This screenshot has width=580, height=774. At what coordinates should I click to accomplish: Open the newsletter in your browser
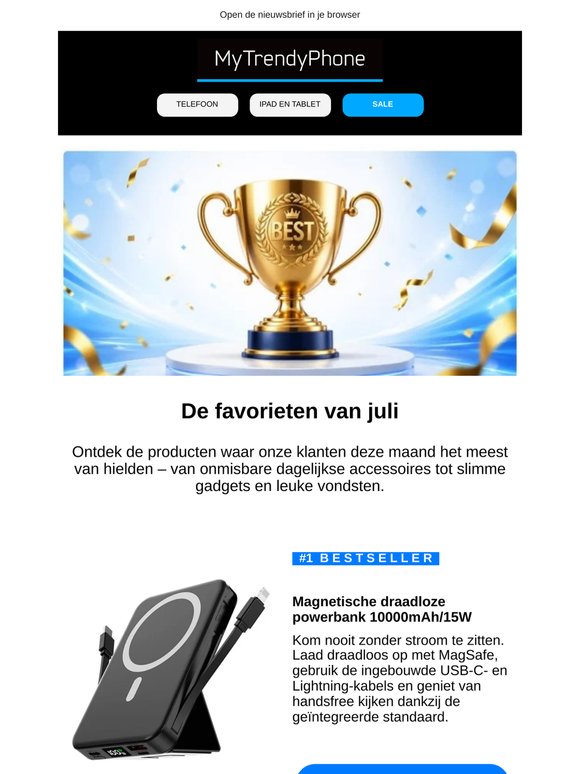(x=290, y=15)
